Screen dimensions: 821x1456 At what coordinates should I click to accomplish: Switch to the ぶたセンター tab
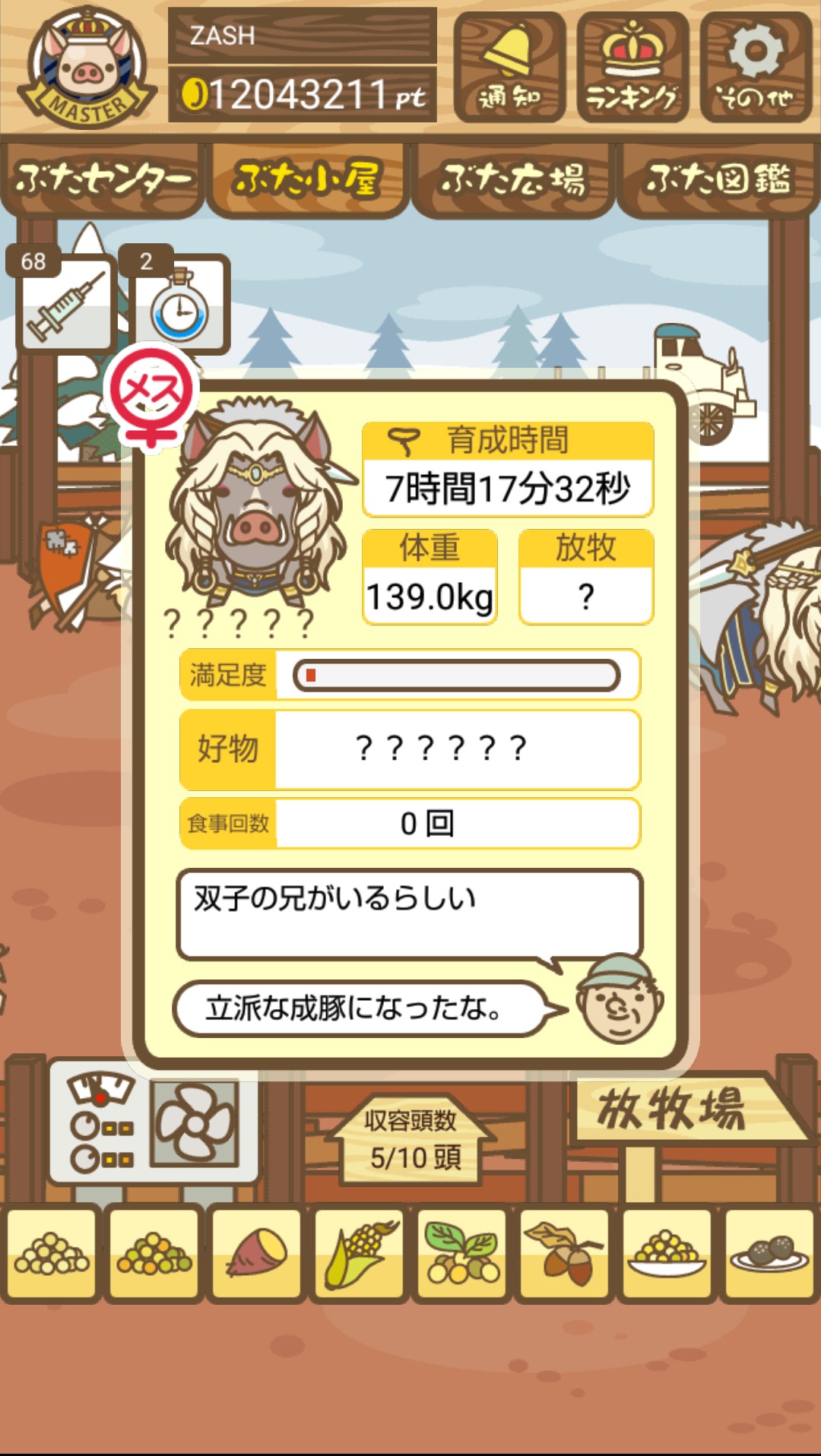pyautogui.click(x=103, y=180)
